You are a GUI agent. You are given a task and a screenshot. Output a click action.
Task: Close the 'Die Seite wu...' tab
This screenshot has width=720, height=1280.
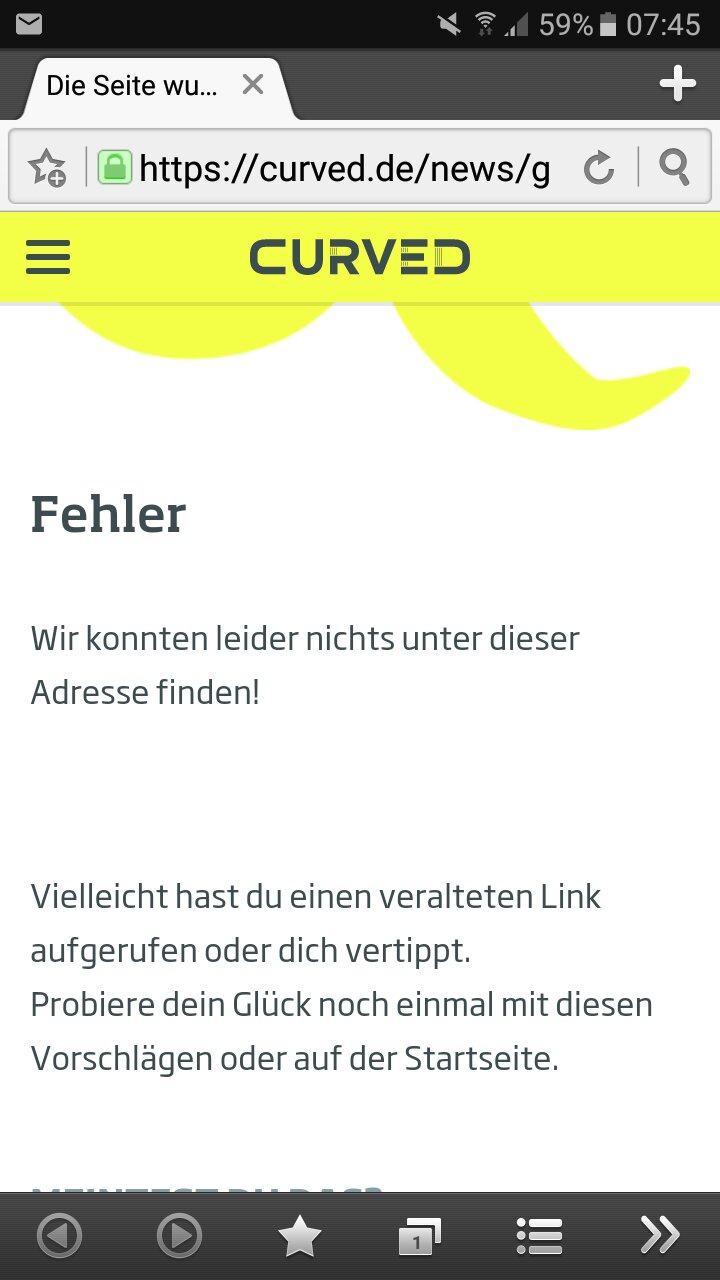pyautogui.click(x=253, y=85)
